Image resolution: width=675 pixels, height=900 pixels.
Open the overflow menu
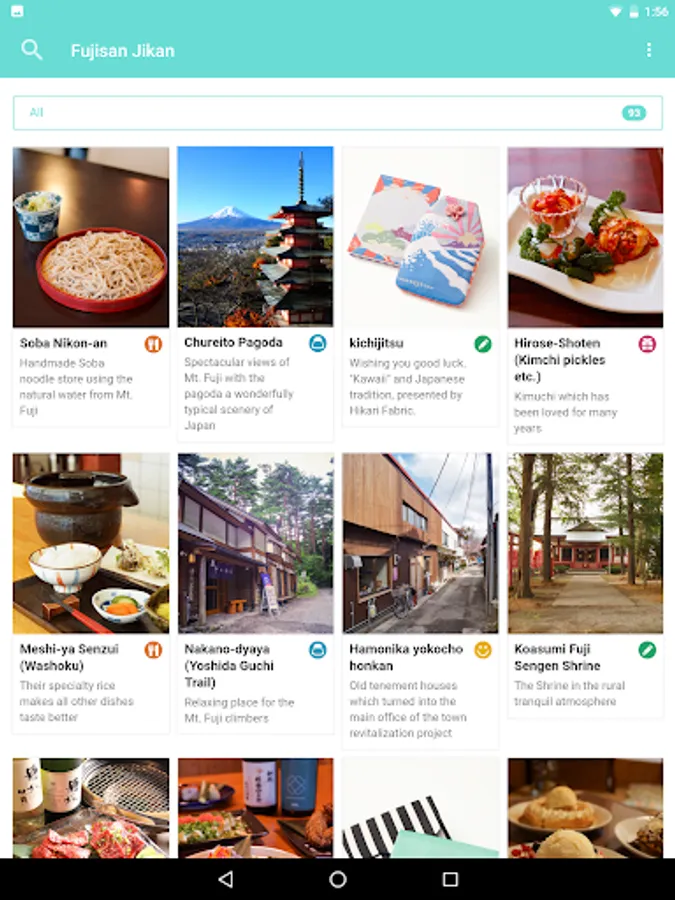tap(649, 50)
